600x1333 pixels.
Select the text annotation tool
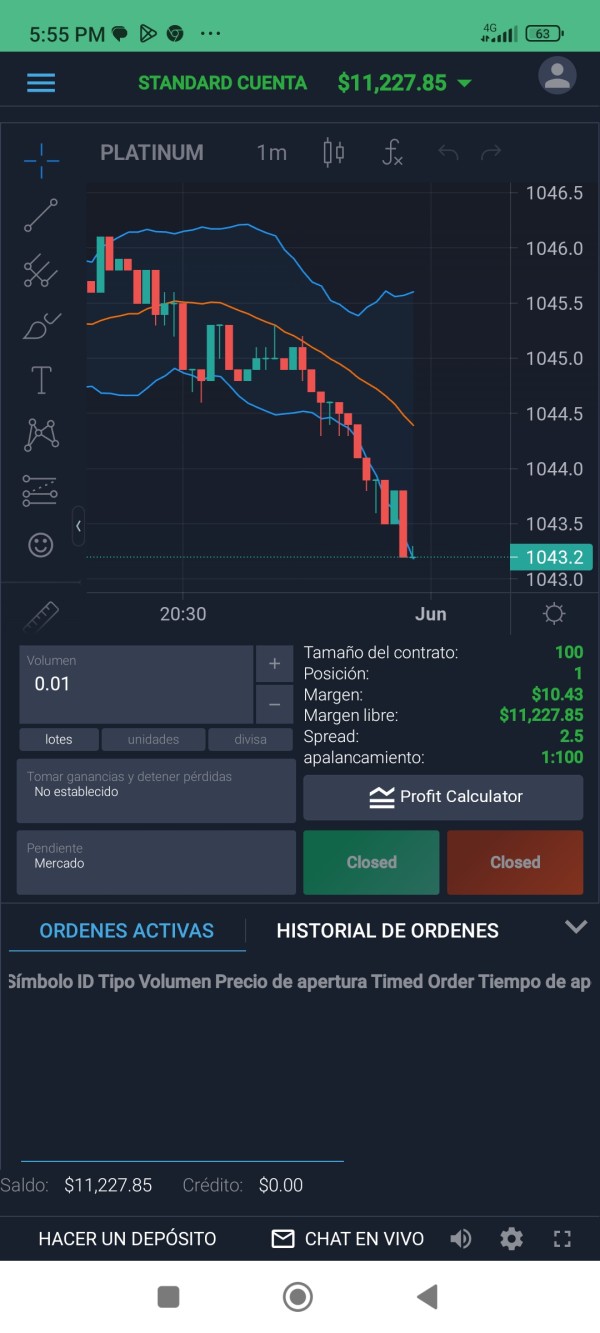pos(41,380)
